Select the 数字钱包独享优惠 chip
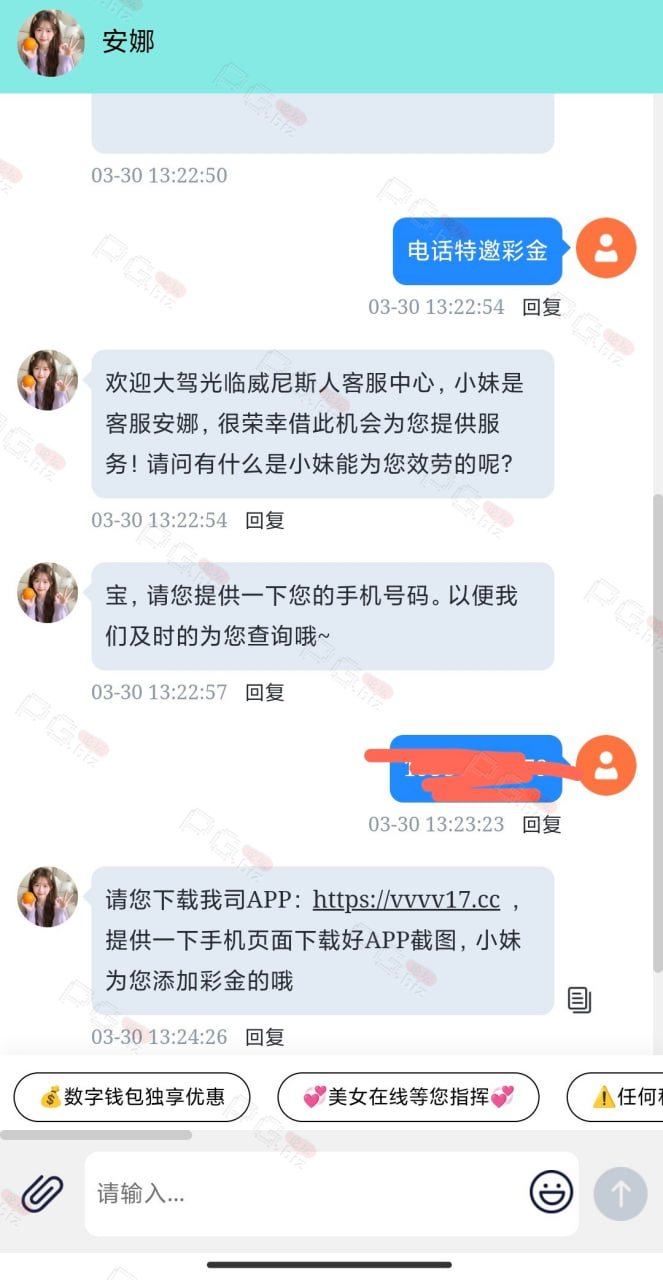This screenshot has height=1280, width=663. [132, 1097]
